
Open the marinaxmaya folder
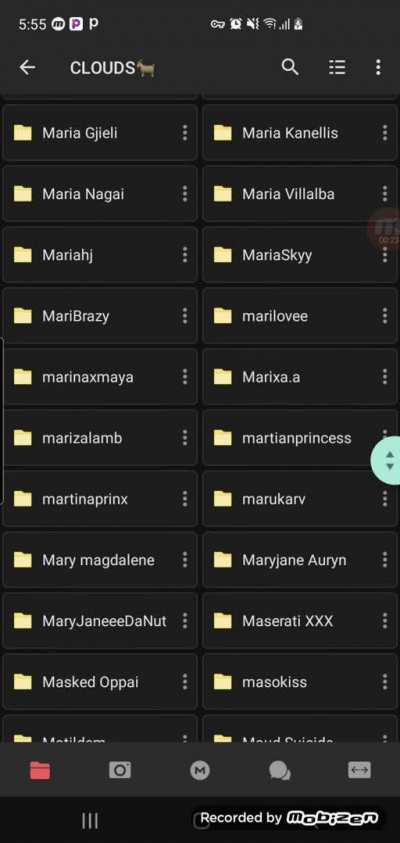(100, 377)
